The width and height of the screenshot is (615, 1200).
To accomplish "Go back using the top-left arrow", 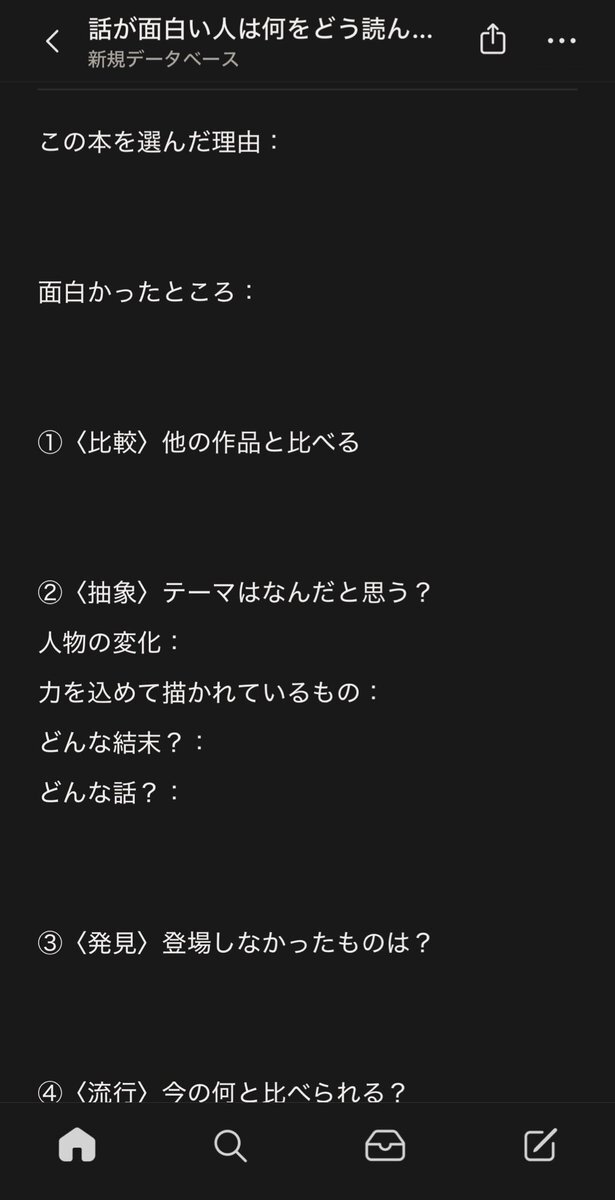I will (x=53, y=41).
